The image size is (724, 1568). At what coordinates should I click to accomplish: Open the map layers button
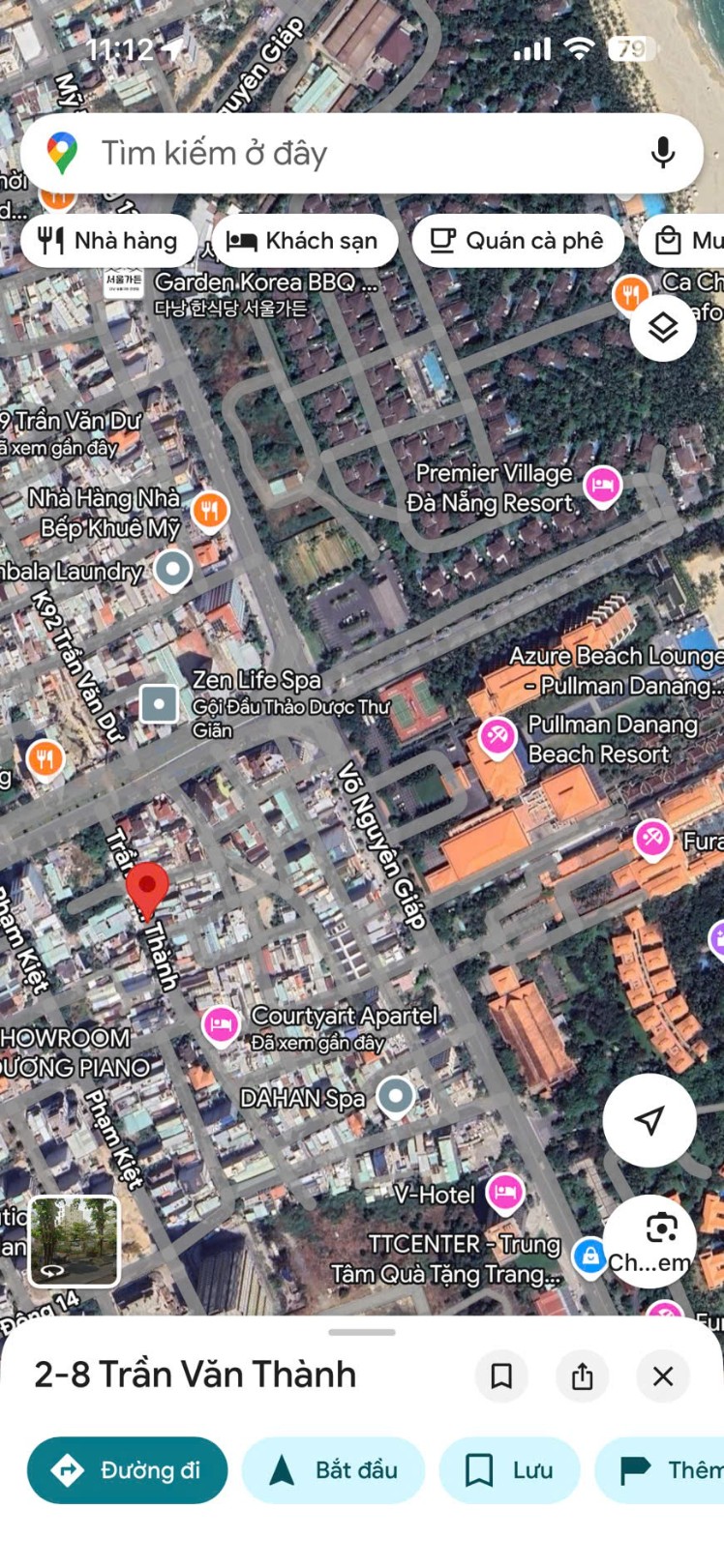pyautogui.click(x=663, y=328)
